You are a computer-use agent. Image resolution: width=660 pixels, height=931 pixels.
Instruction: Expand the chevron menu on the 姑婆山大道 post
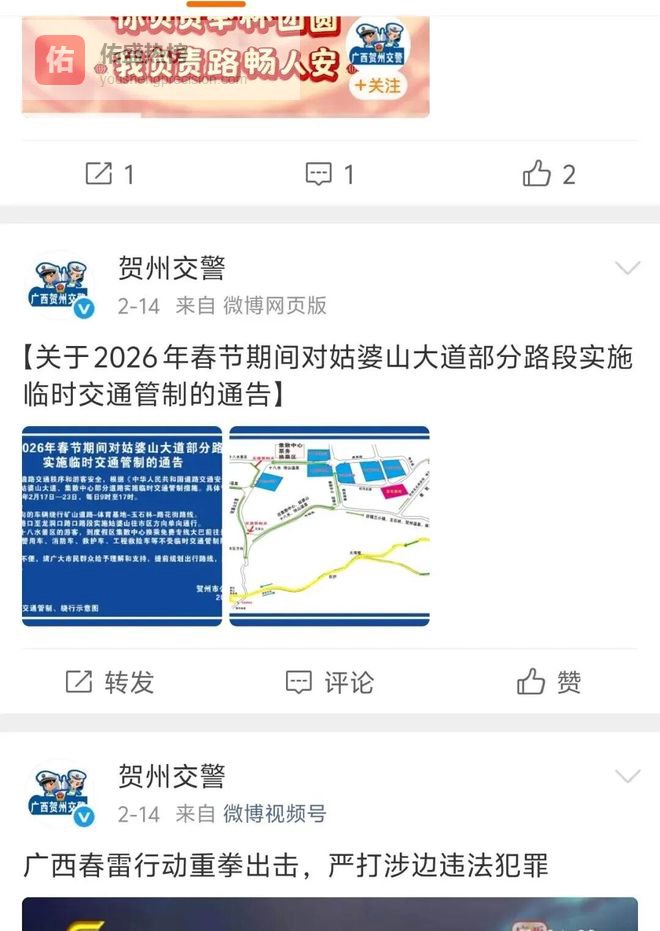click(627, 268)
